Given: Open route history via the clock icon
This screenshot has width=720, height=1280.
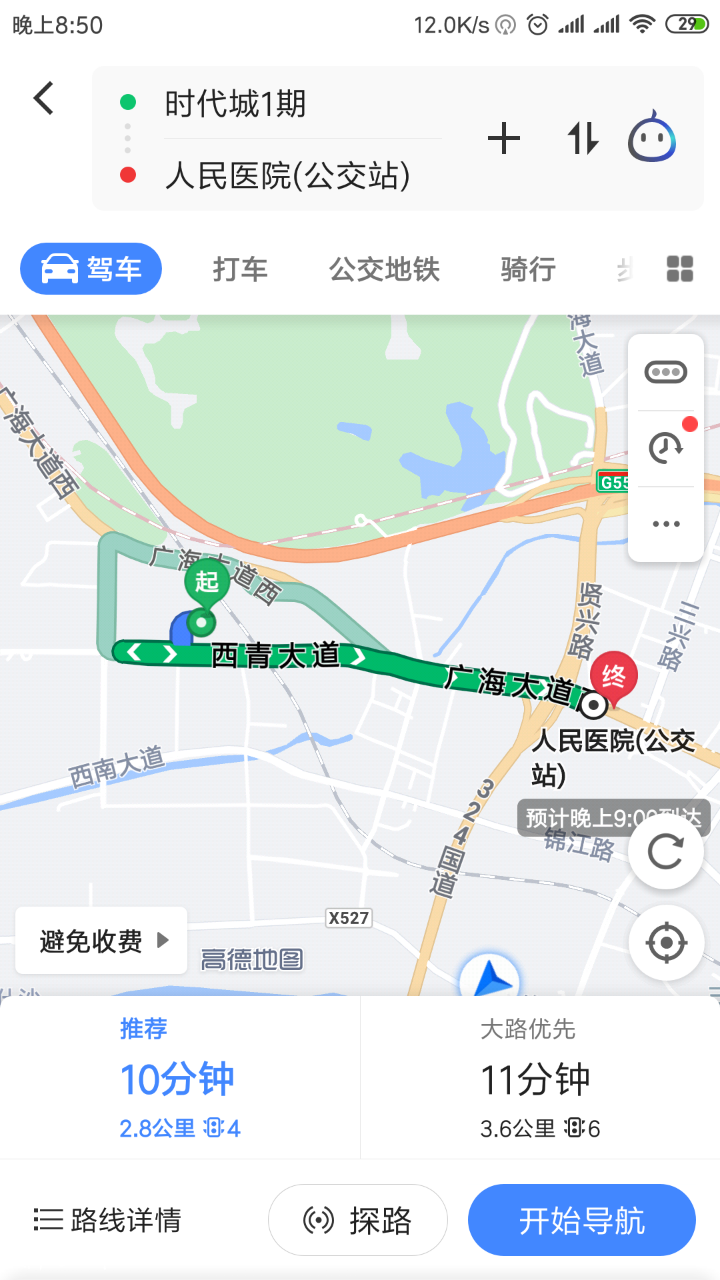Looking at the screenshot, I should [x=665, y=447].
